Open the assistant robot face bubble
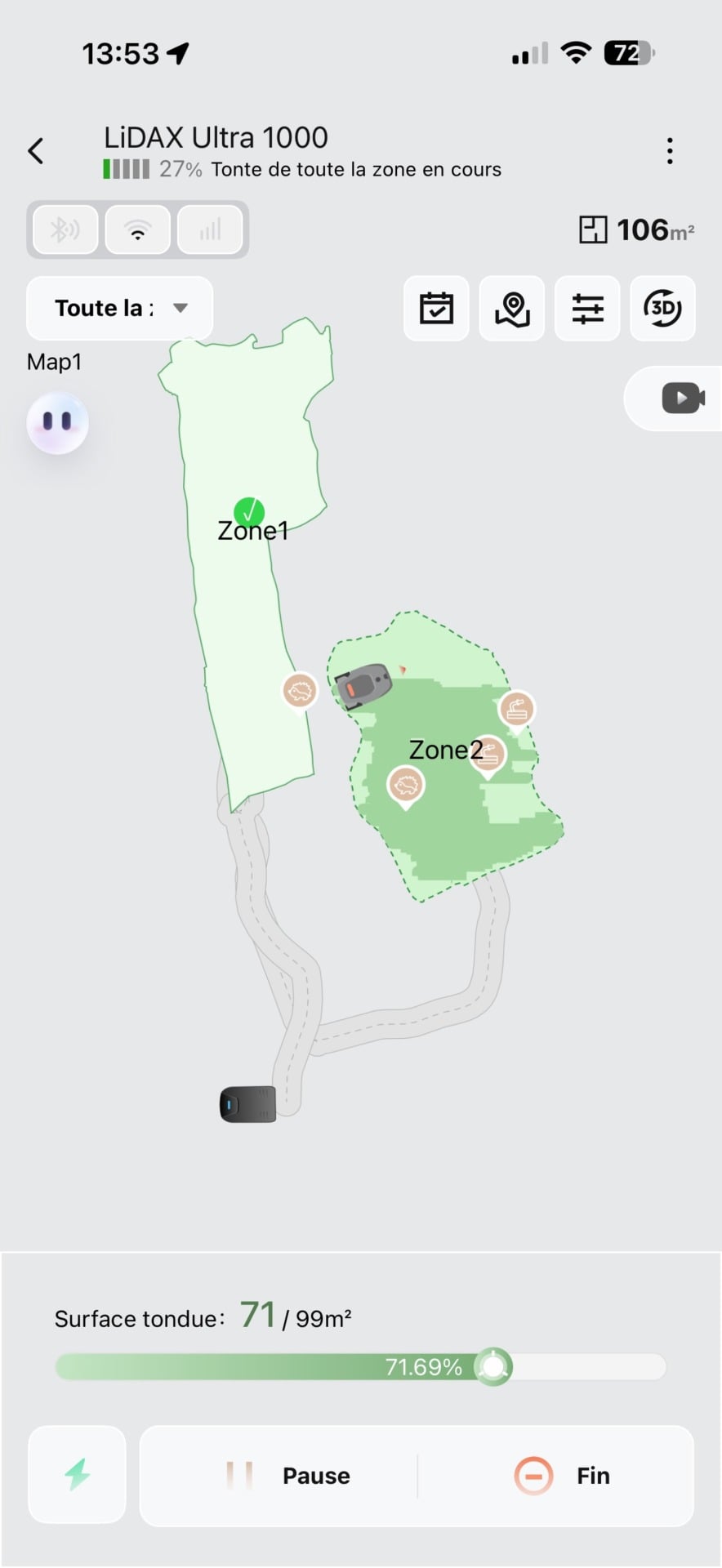 tap(57, 423)
